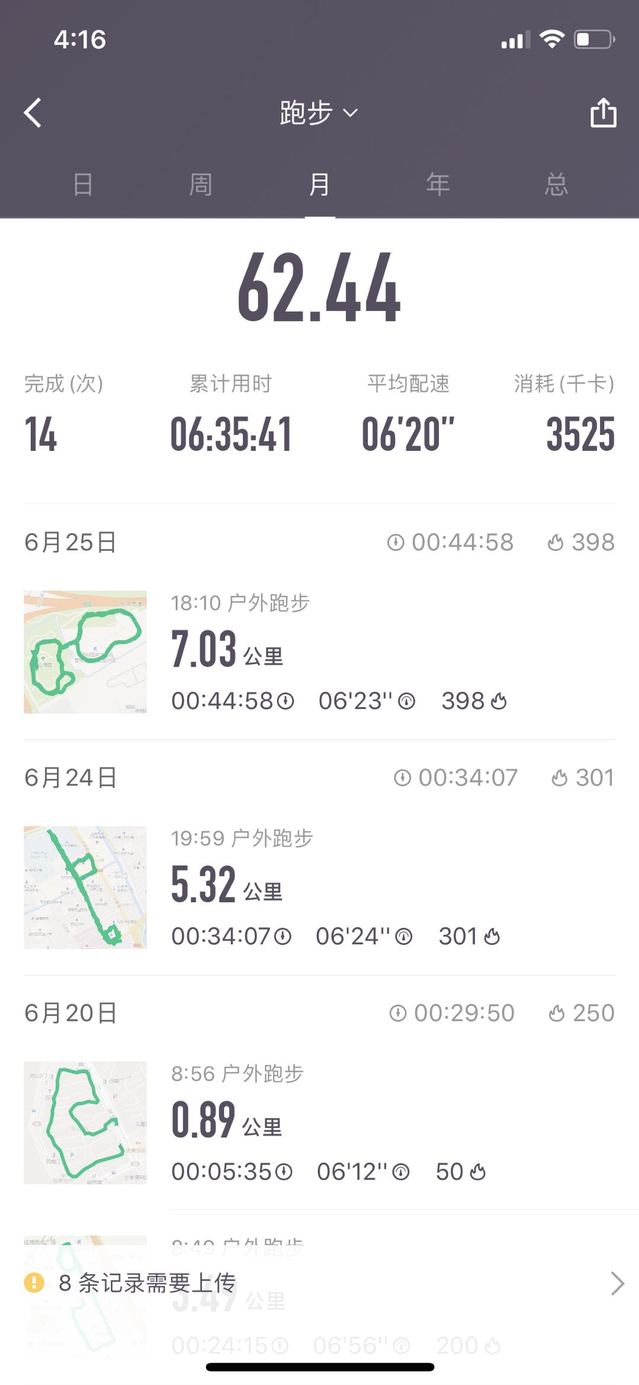Viewport: 639px width, 1385px height.
Task: Go back using the top-left arrow
Action: 33,113
